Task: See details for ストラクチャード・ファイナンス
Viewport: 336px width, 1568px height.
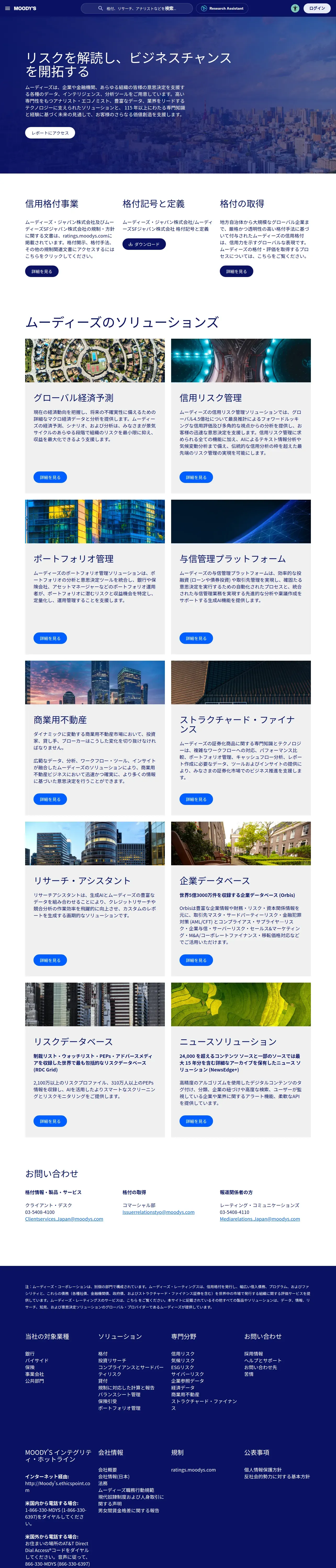Action: pos(196,799)
